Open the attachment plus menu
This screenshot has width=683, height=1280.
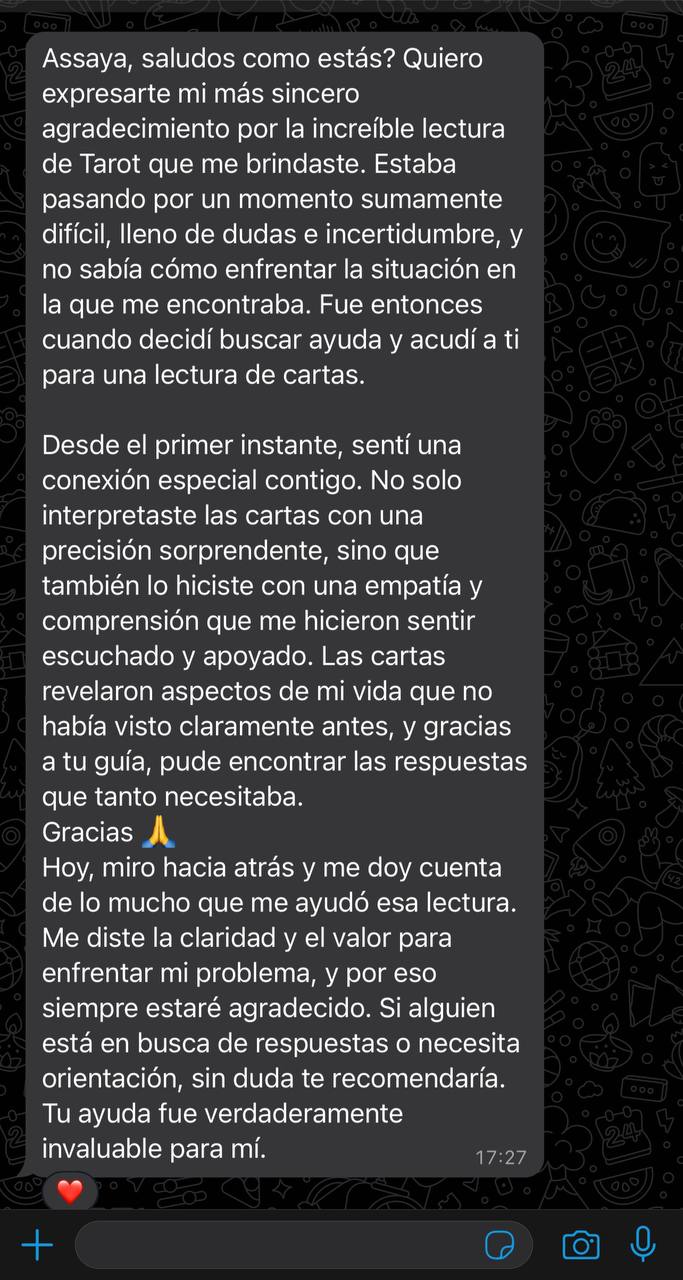(x=37, y=1245)
